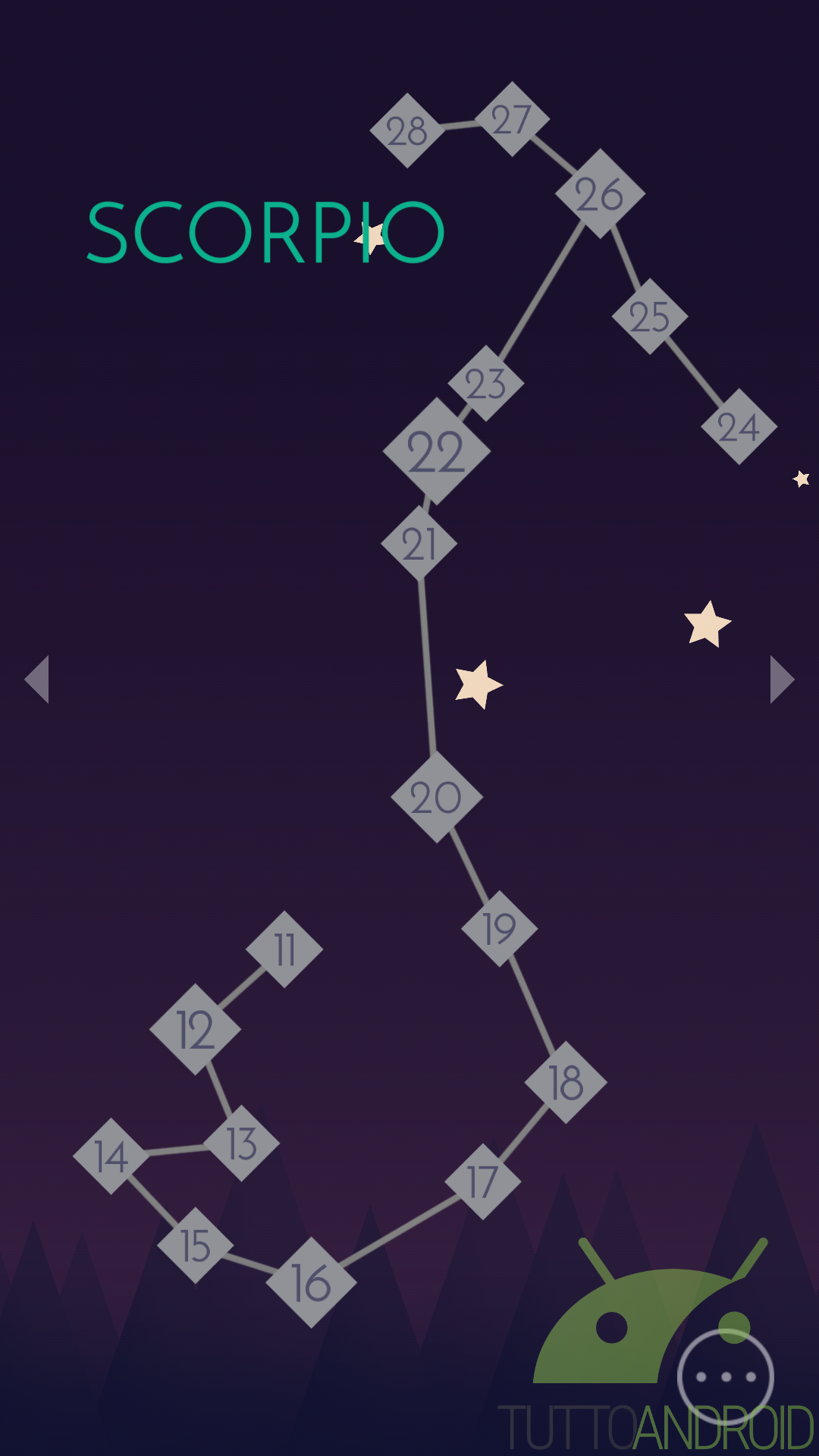Choose level 26
Viewport: 819px width, 1456px height.
600,193
